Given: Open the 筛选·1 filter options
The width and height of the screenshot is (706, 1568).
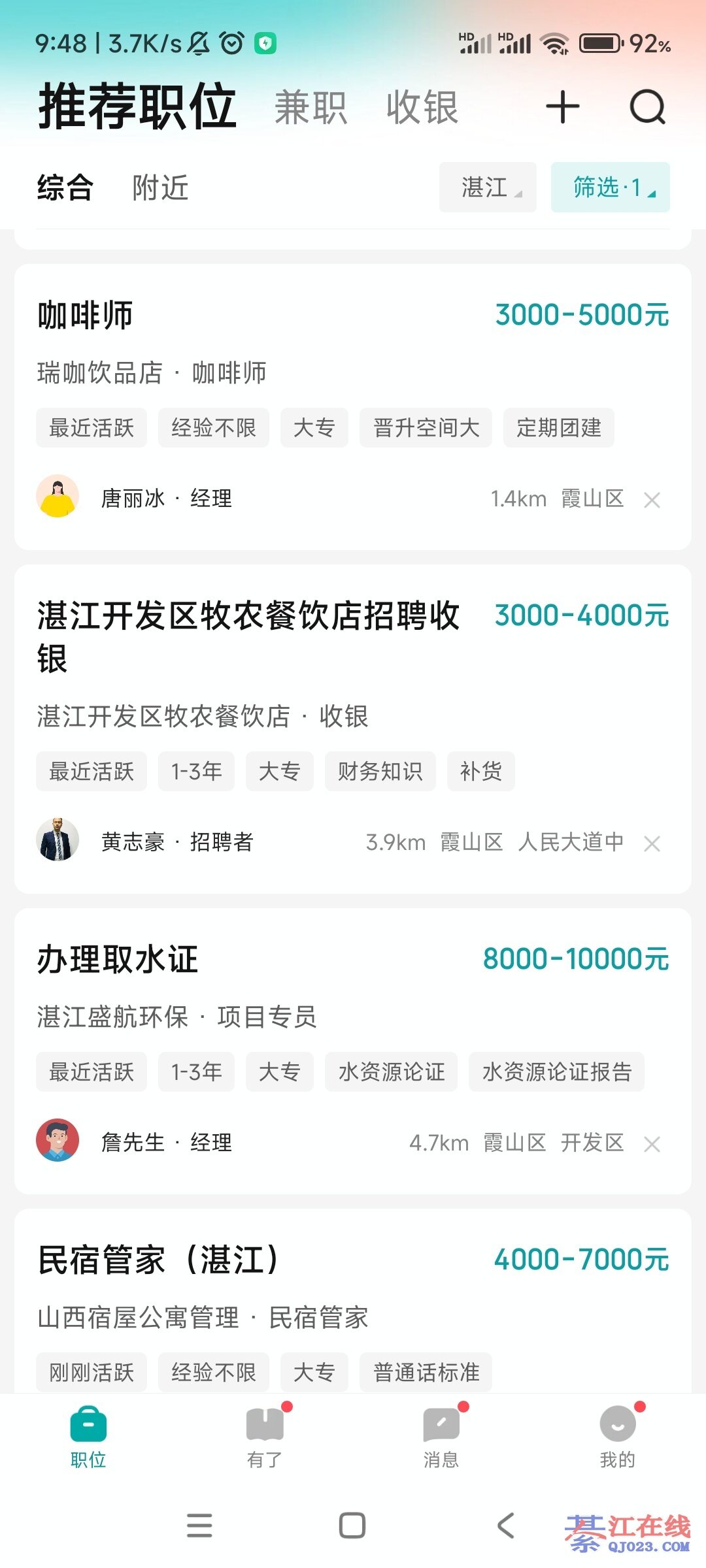Looking at the screenshot, I should click(610, 188).
